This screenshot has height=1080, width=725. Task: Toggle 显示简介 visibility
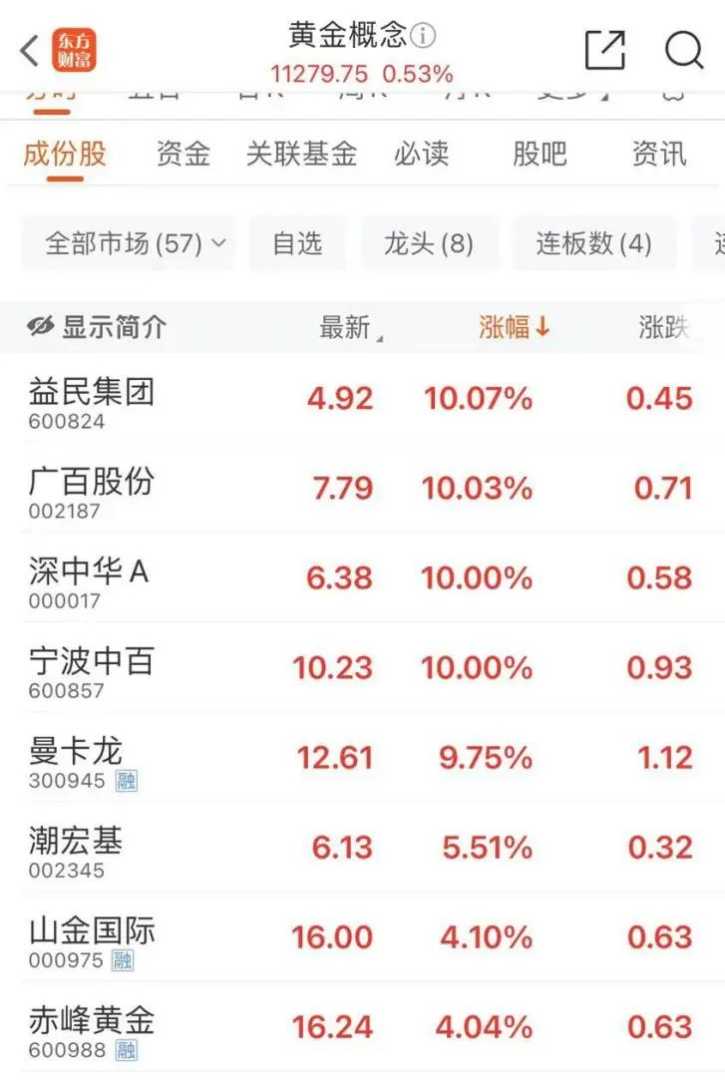coord(97,326)
